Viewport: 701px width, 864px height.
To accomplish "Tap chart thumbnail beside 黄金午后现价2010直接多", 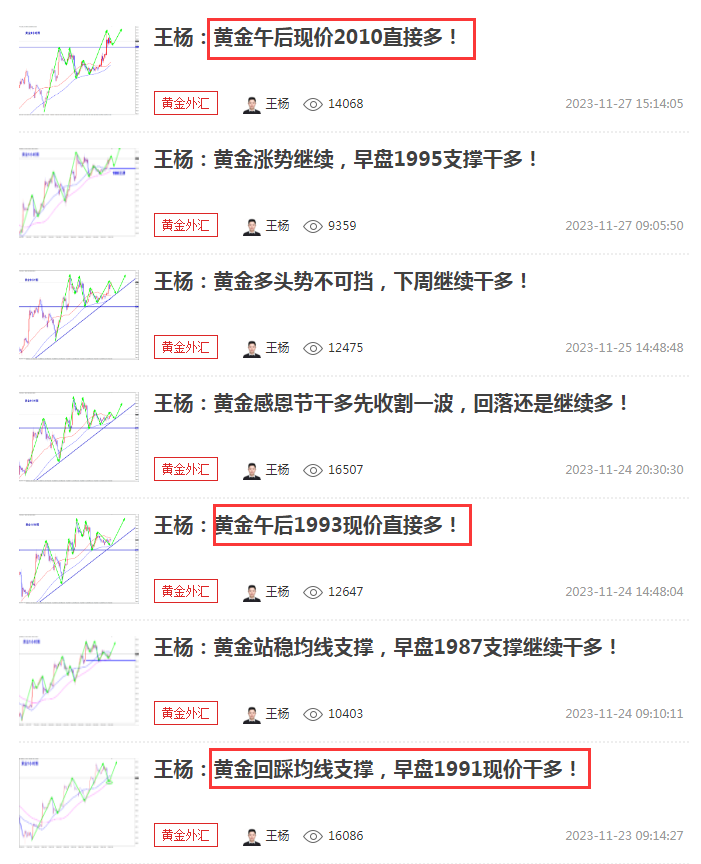I will tap(78, 71).
